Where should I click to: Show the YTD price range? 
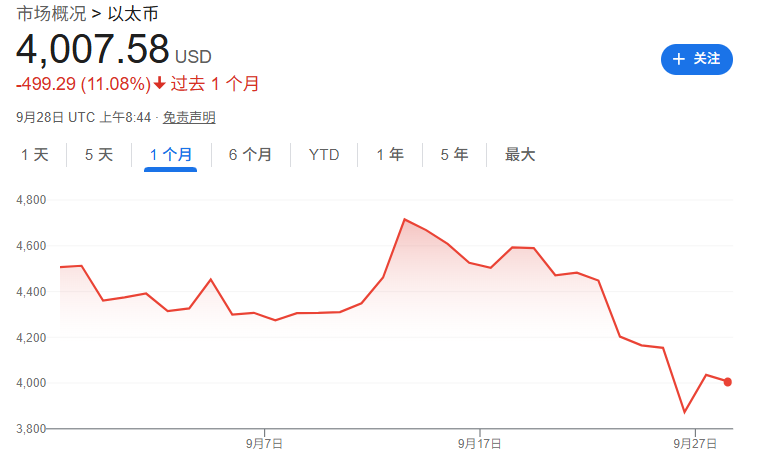click(x=324, y=155)
